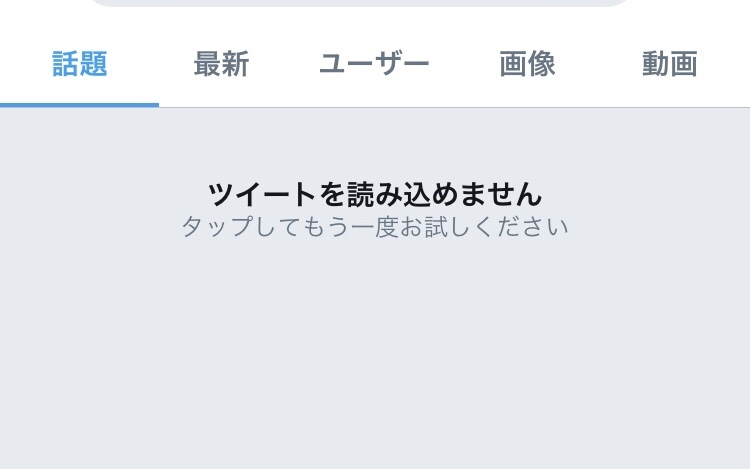This screenshot has width=750, height=469.
Task: Select the 話題 tab
Action: click(x=80, y=65)
